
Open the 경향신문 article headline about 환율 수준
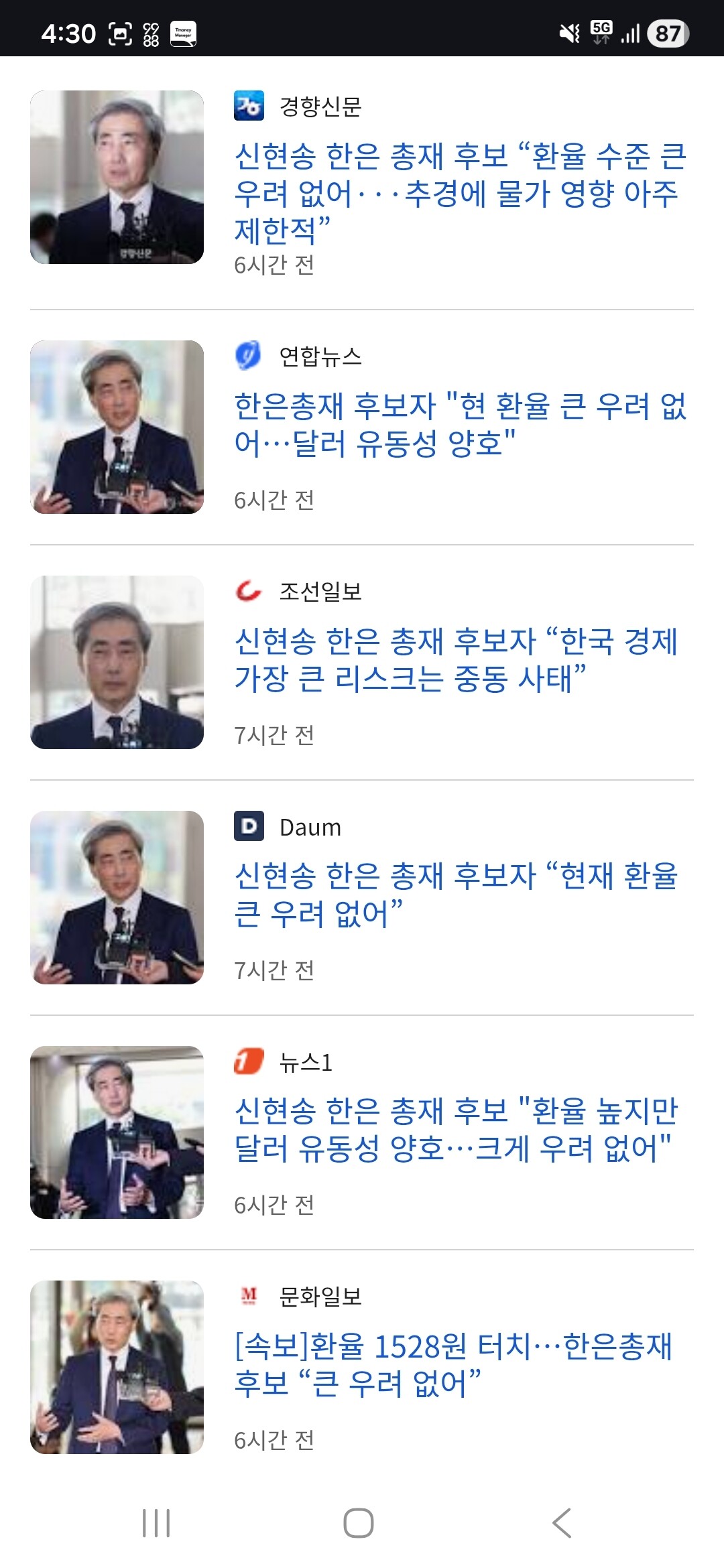[x=460, y=193]
